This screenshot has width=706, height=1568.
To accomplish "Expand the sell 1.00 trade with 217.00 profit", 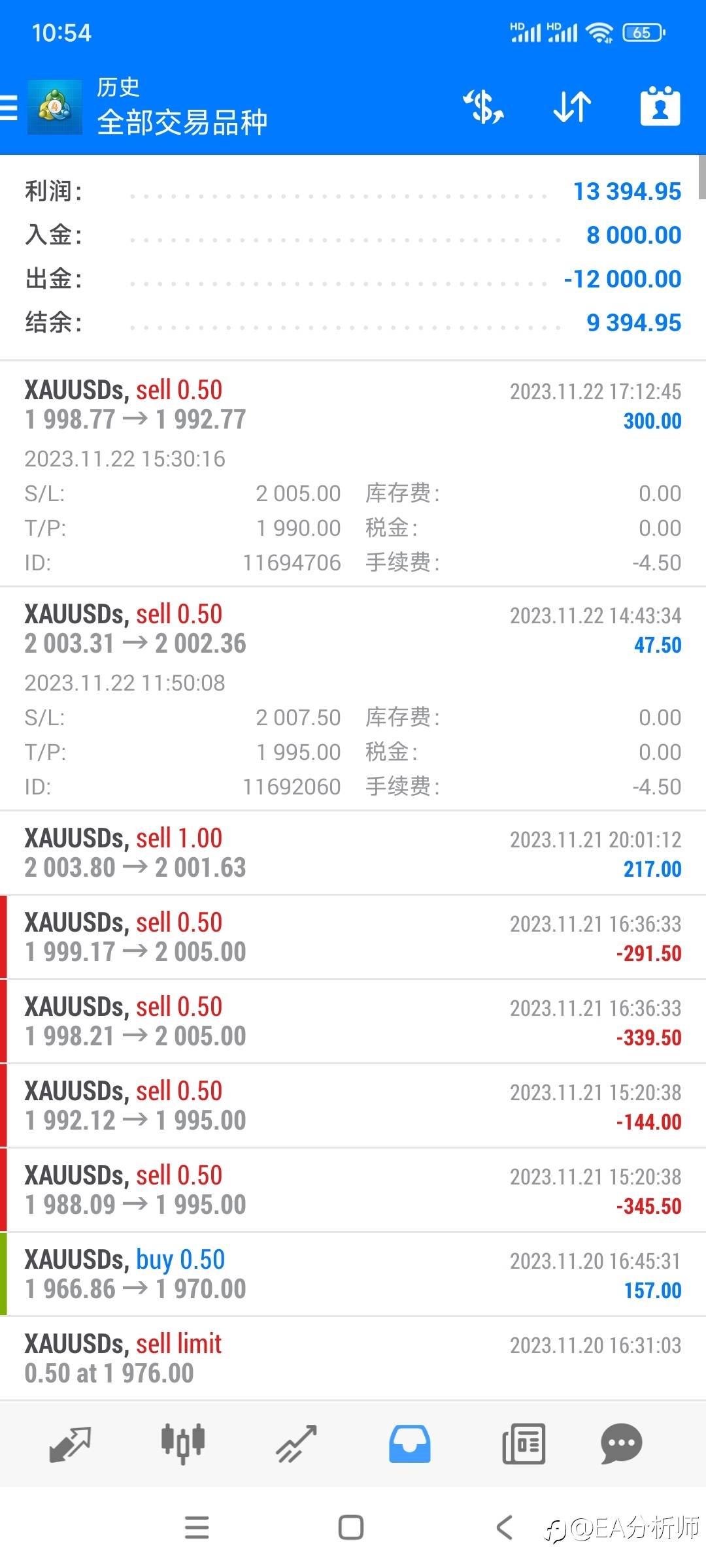I will pyautogui.click(x=353, y=853).
